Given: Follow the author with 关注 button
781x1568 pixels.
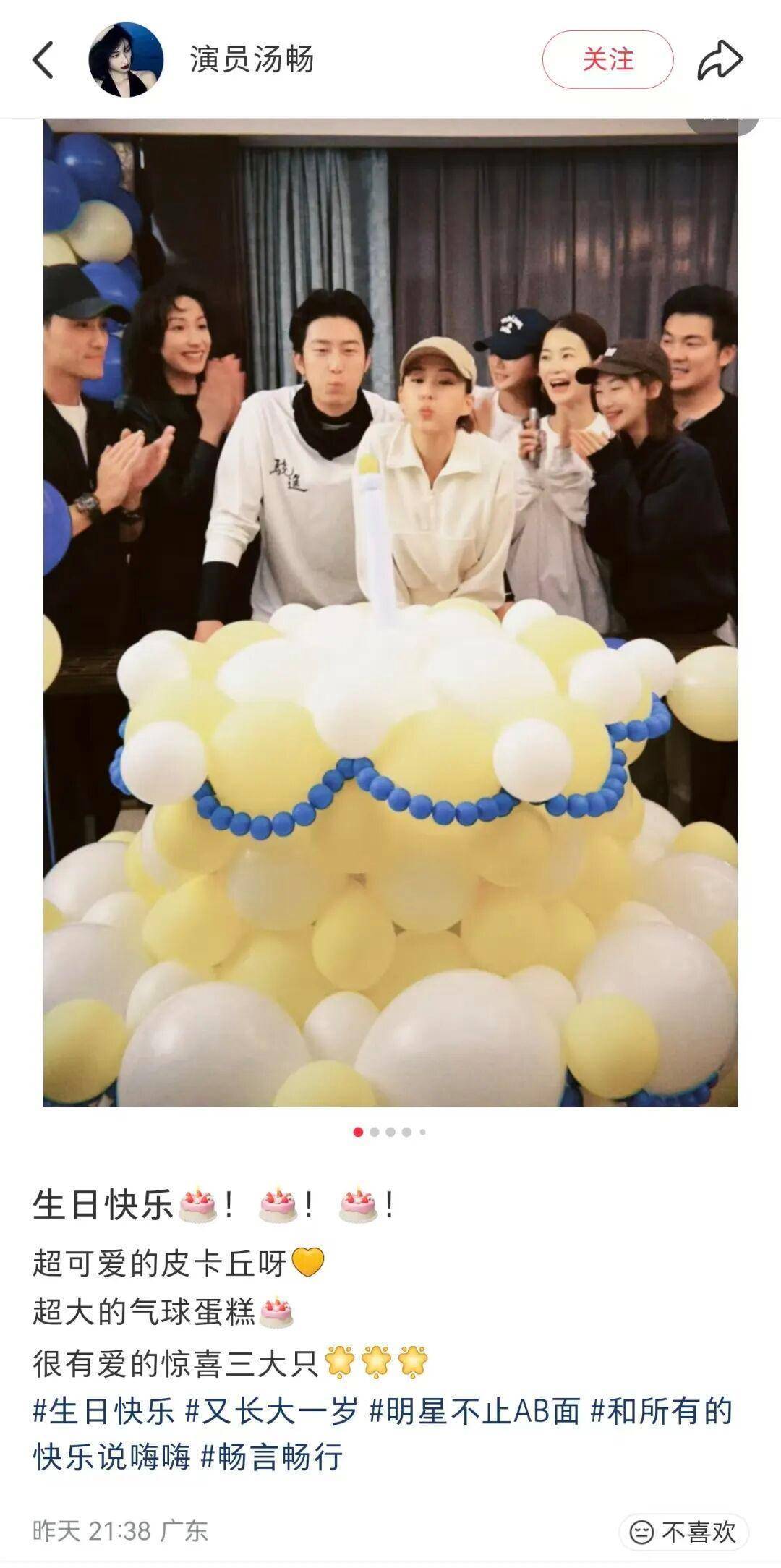Looking at the screenshot, I should coord(607,59).
